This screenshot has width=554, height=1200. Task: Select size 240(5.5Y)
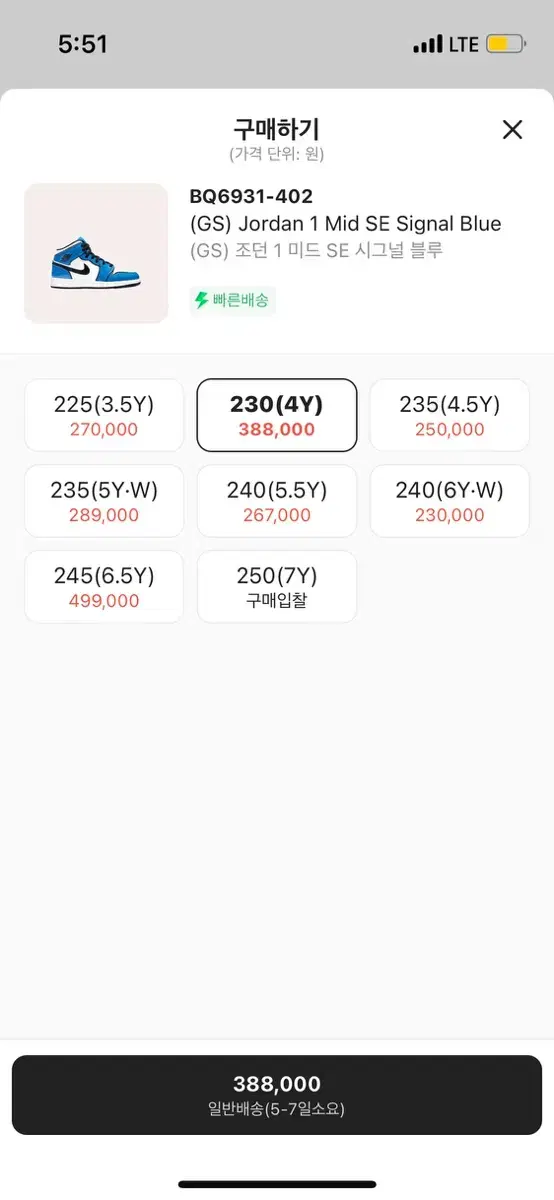(x=277, y=501)
